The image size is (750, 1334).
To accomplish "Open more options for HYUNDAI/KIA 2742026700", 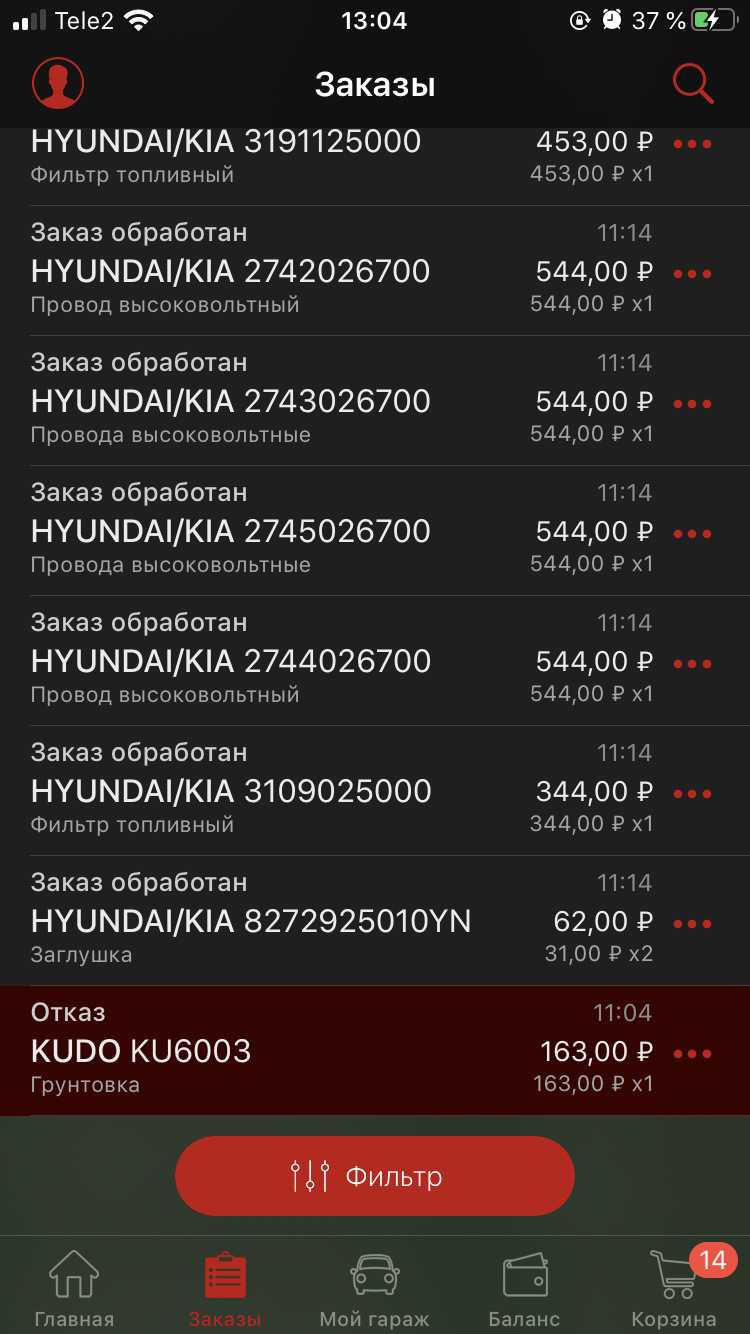I will [692, 274].
